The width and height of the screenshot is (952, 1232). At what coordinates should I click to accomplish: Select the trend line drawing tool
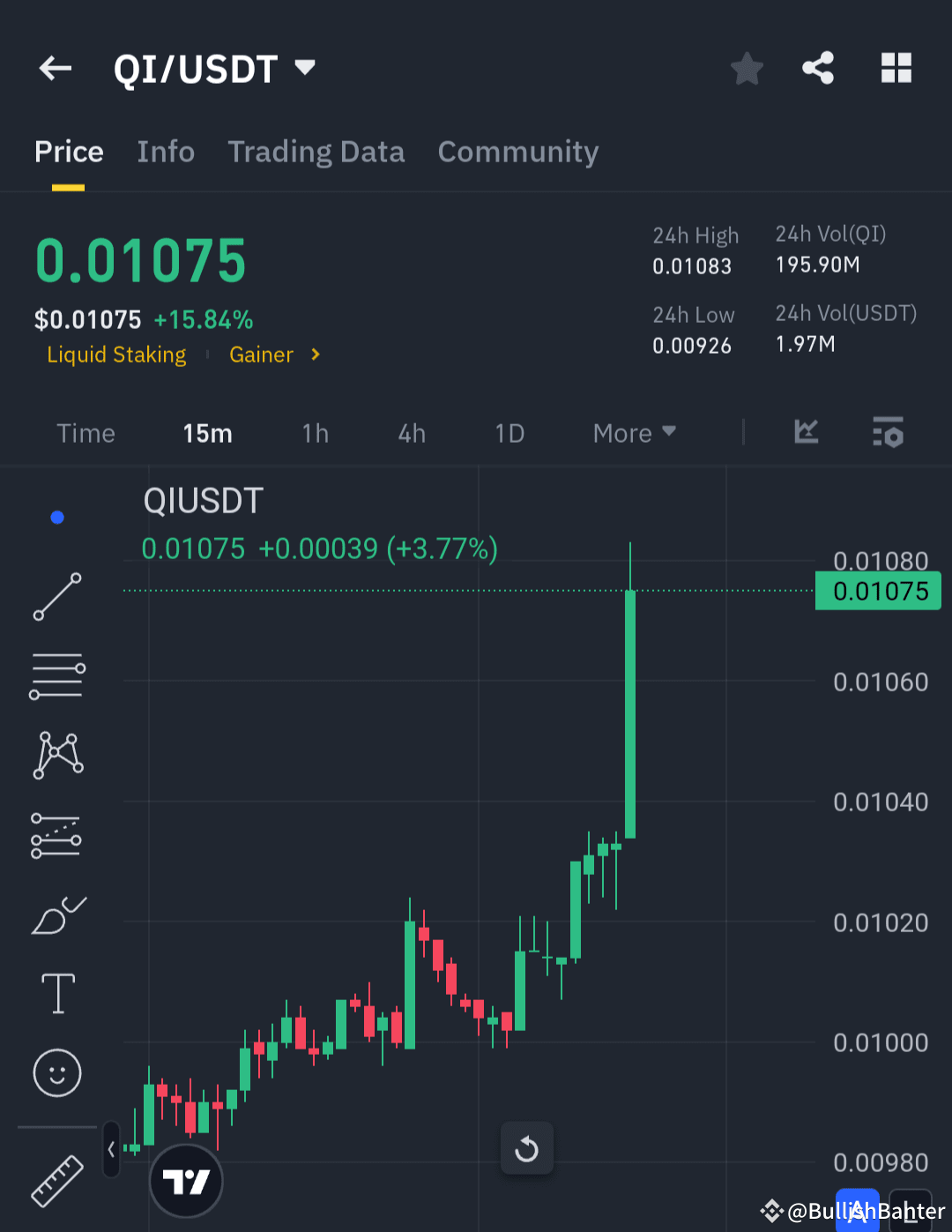56,598
